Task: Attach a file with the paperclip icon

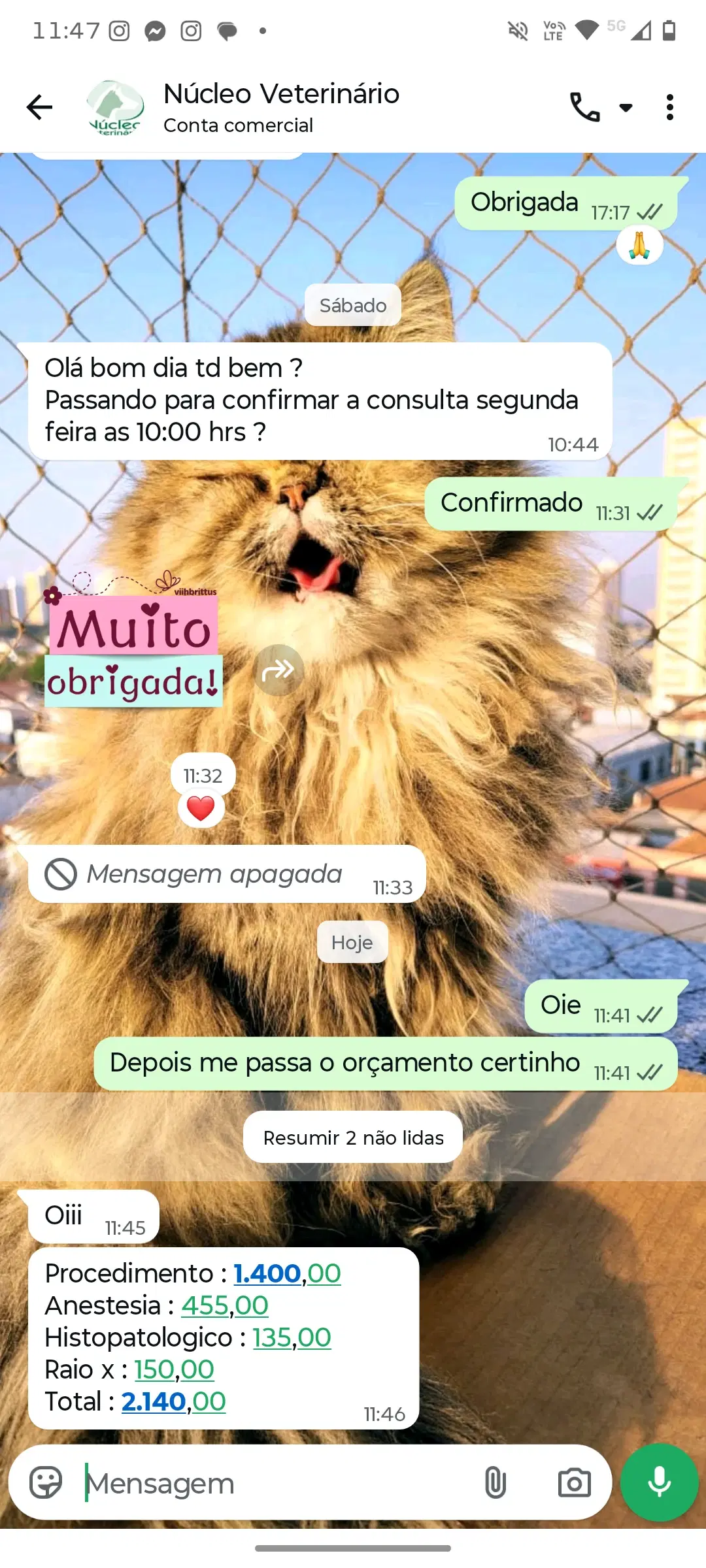Action: point(497,1482)
